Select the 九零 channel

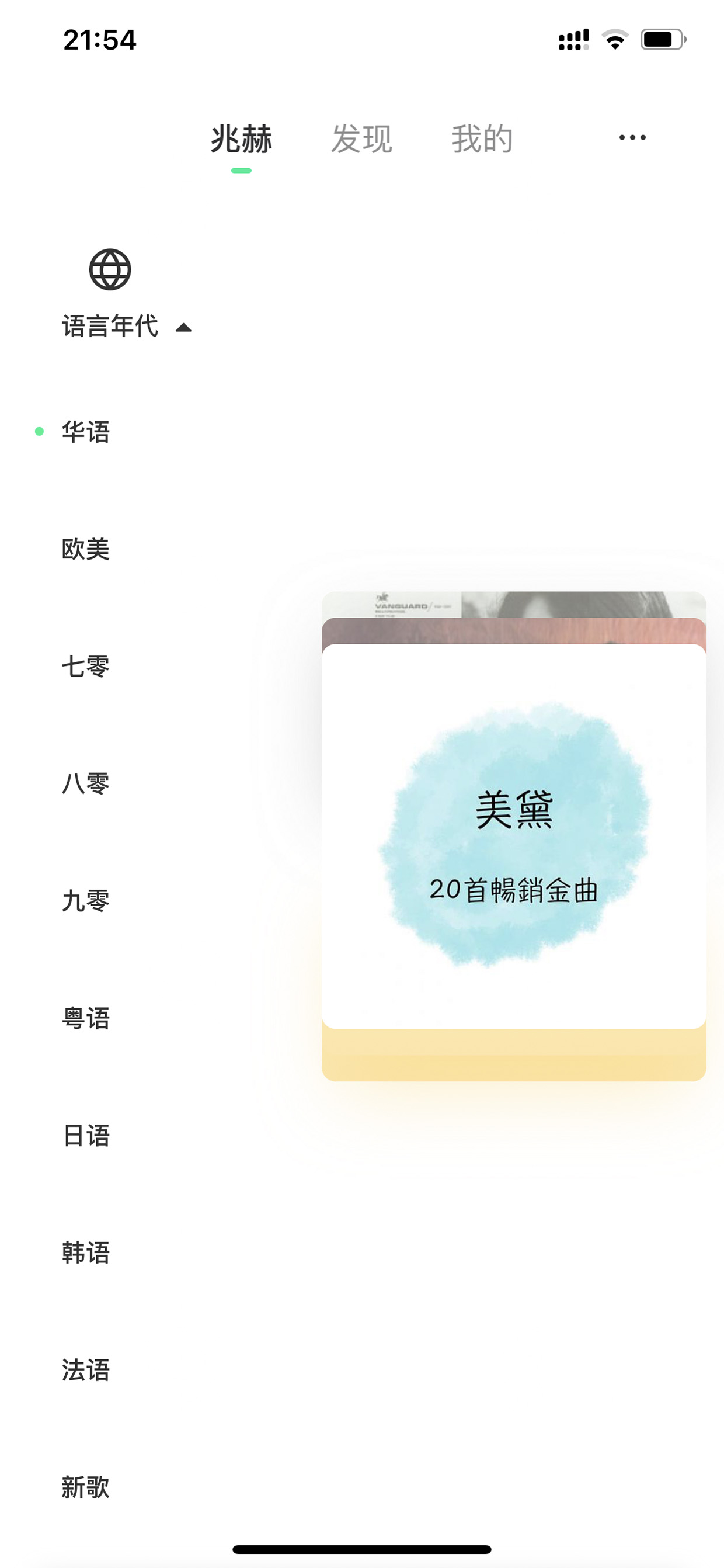coord(86,901)
